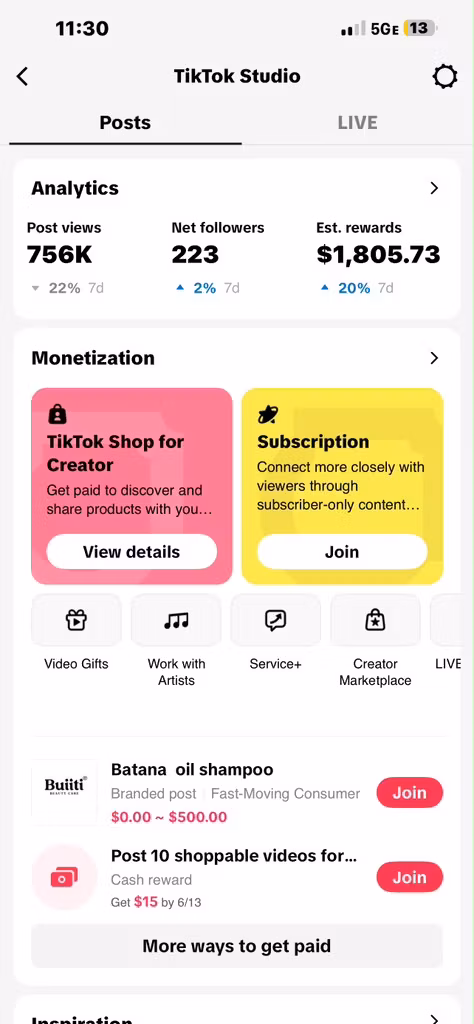Select the Posts tab
Screen dimensions: 474x1024
(125, 123)
